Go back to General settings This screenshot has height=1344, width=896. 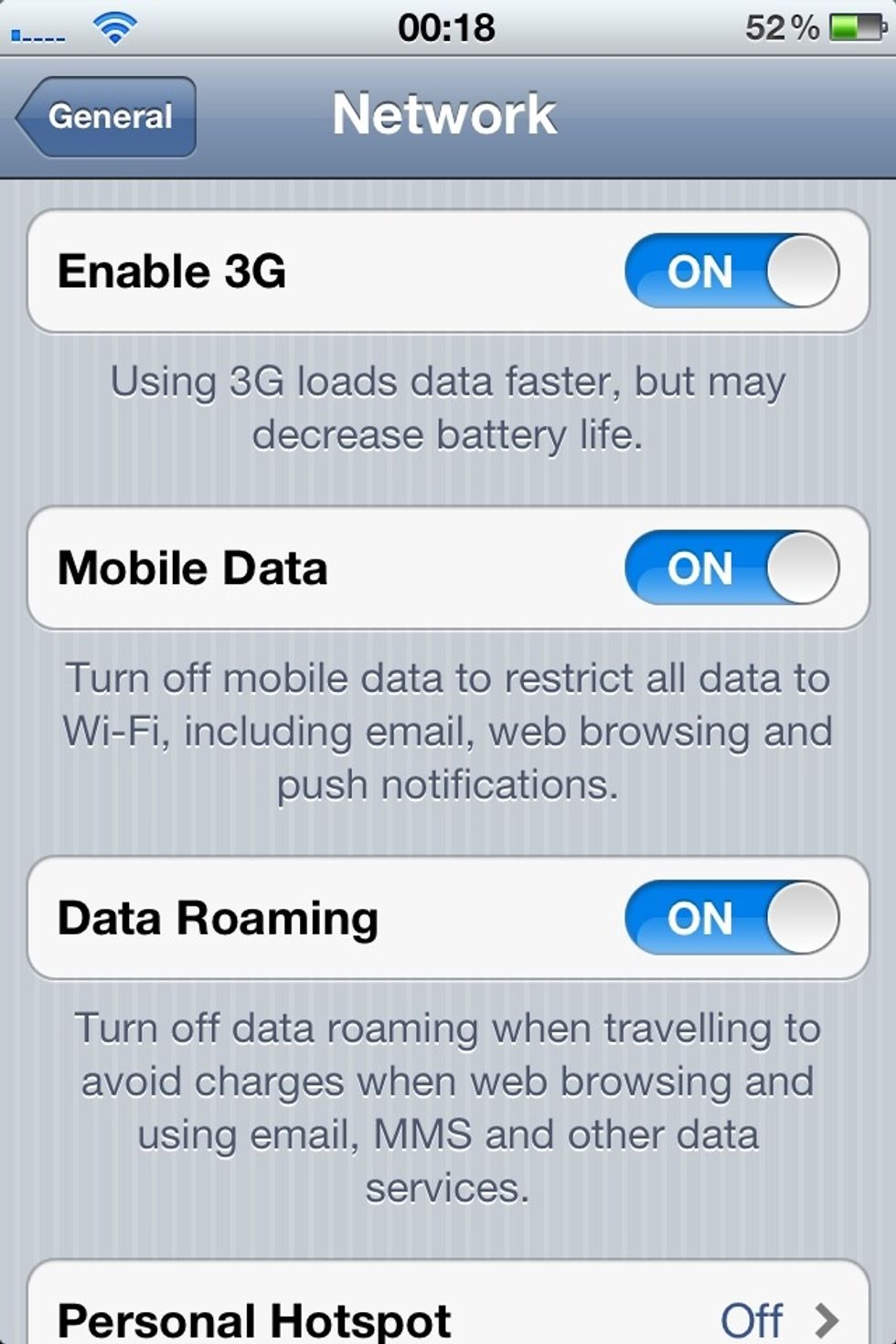click(x=107, y=117)
